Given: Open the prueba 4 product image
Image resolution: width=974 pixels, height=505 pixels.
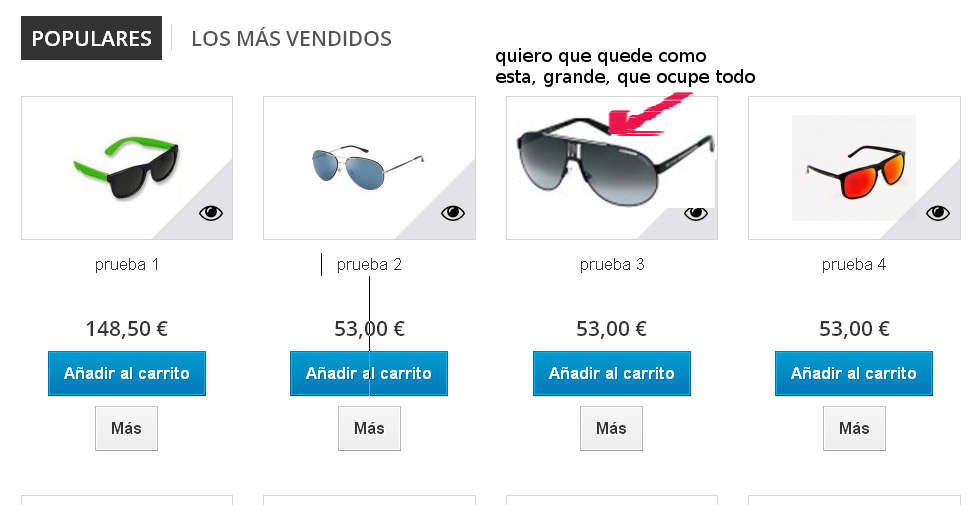Looking at the screenshot, I should 853,167.
